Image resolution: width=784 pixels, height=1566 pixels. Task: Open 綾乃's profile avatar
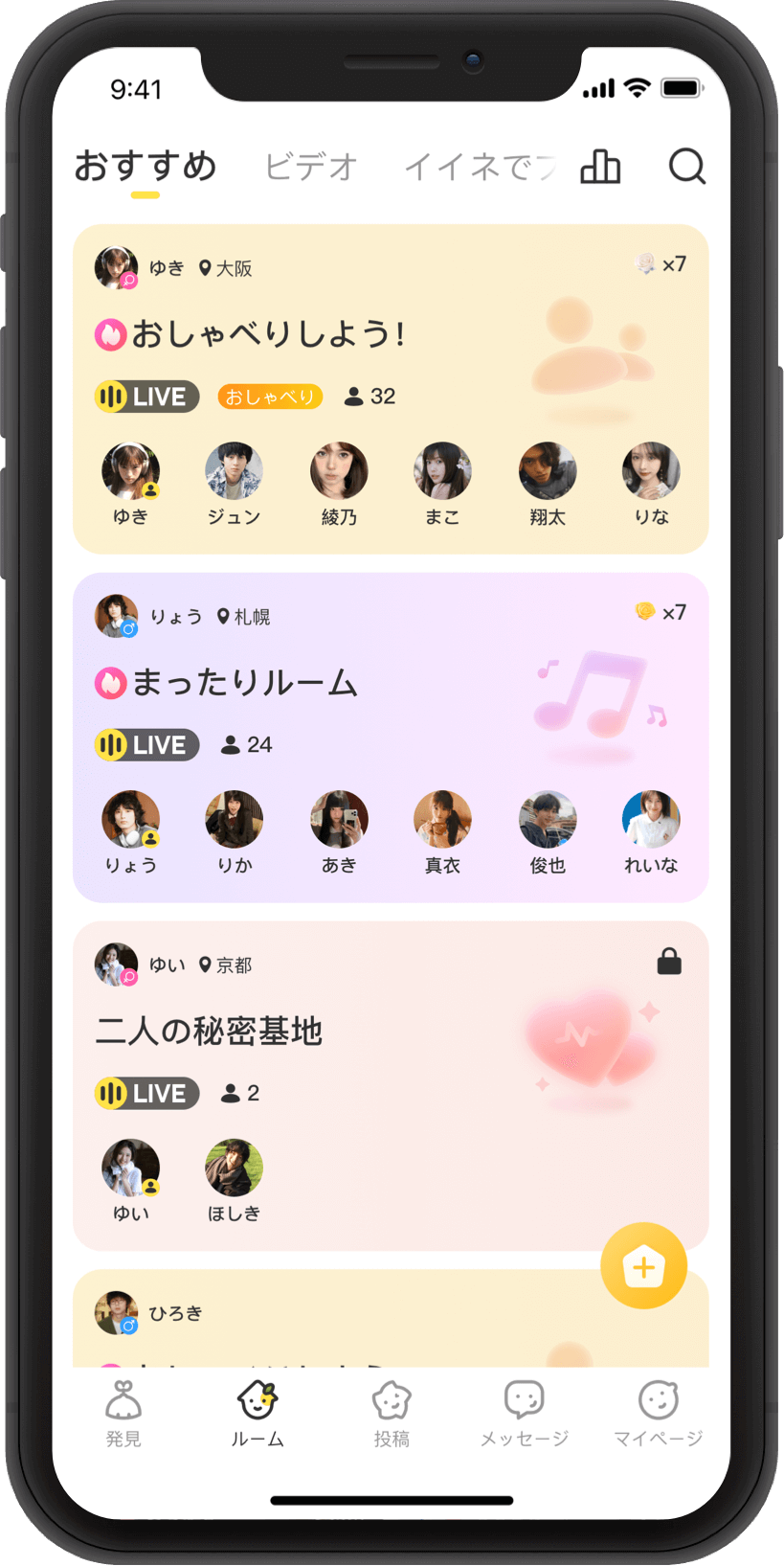pos(339,471)
